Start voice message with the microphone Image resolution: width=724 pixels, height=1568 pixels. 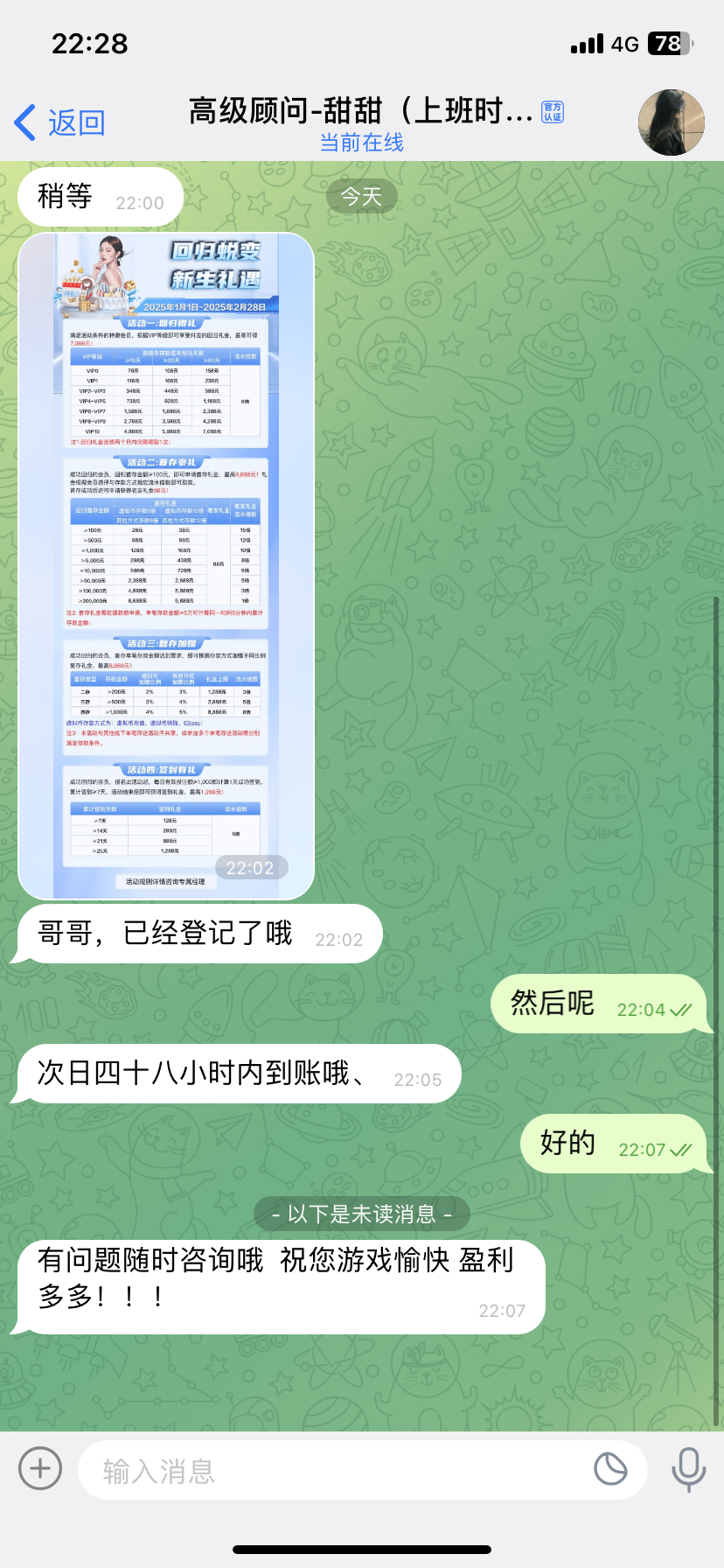[x=688, y=1468]
